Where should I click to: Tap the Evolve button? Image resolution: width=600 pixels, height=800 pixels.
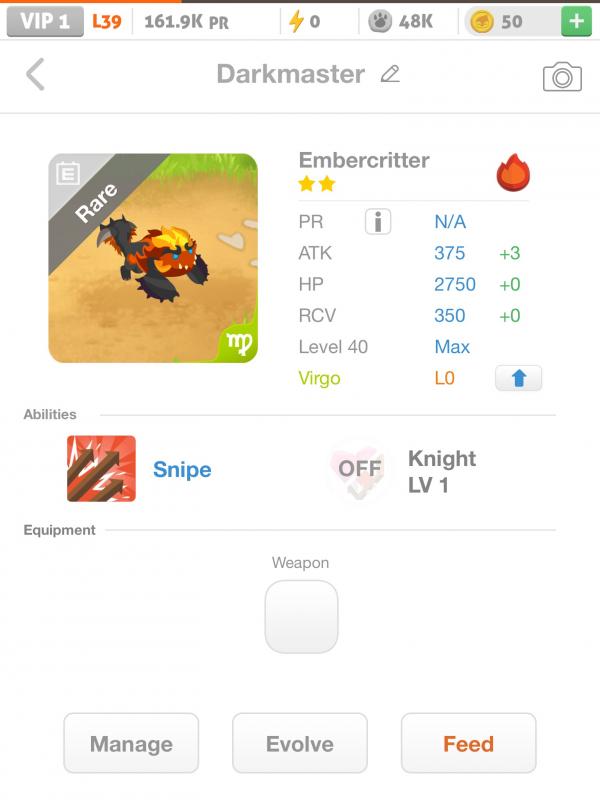pyautogui.click(x=300, y=743)
